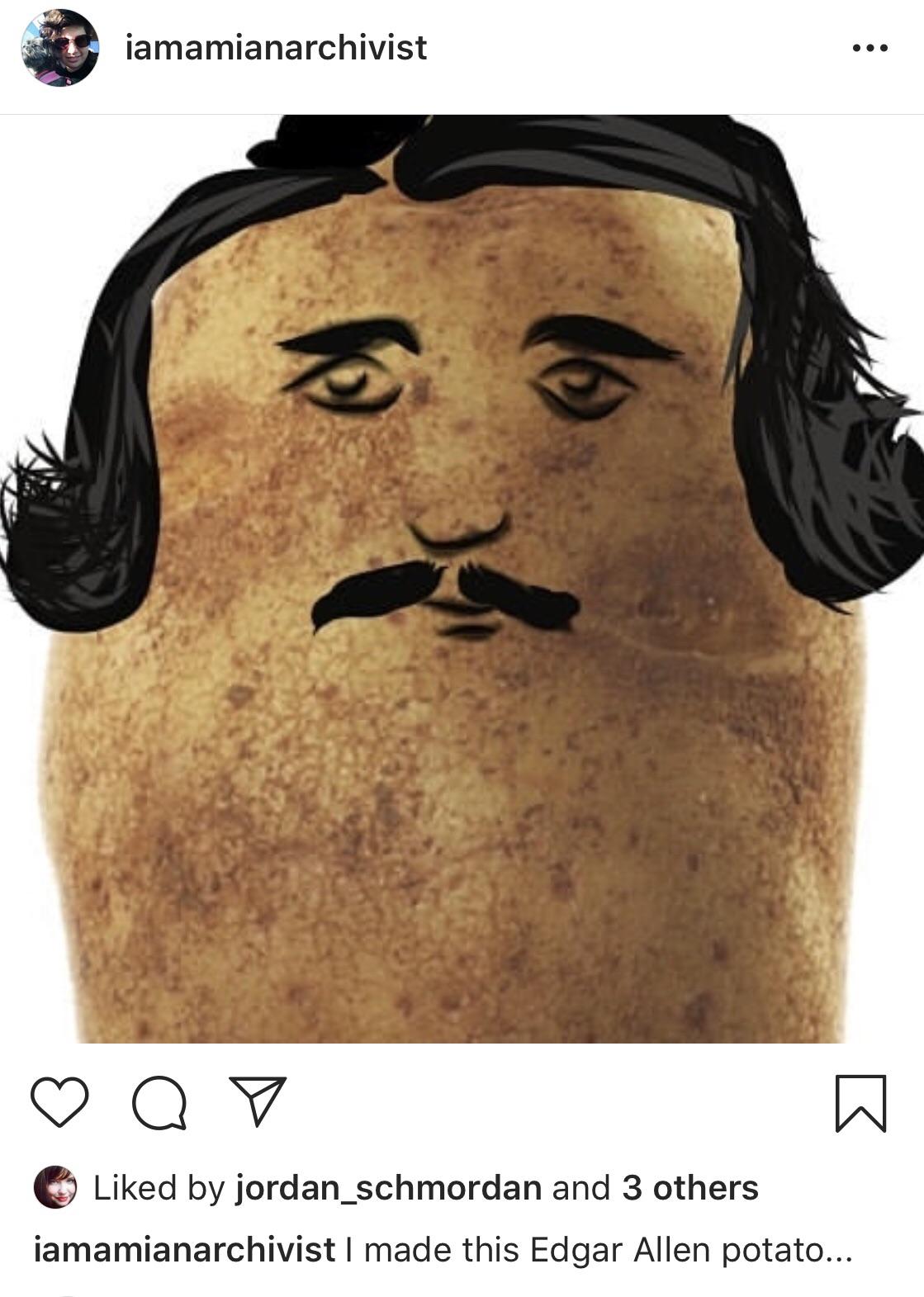This screenshot has height=1297, width=924.
Task: Comment on this post
Action: (x=159, y=1103)
